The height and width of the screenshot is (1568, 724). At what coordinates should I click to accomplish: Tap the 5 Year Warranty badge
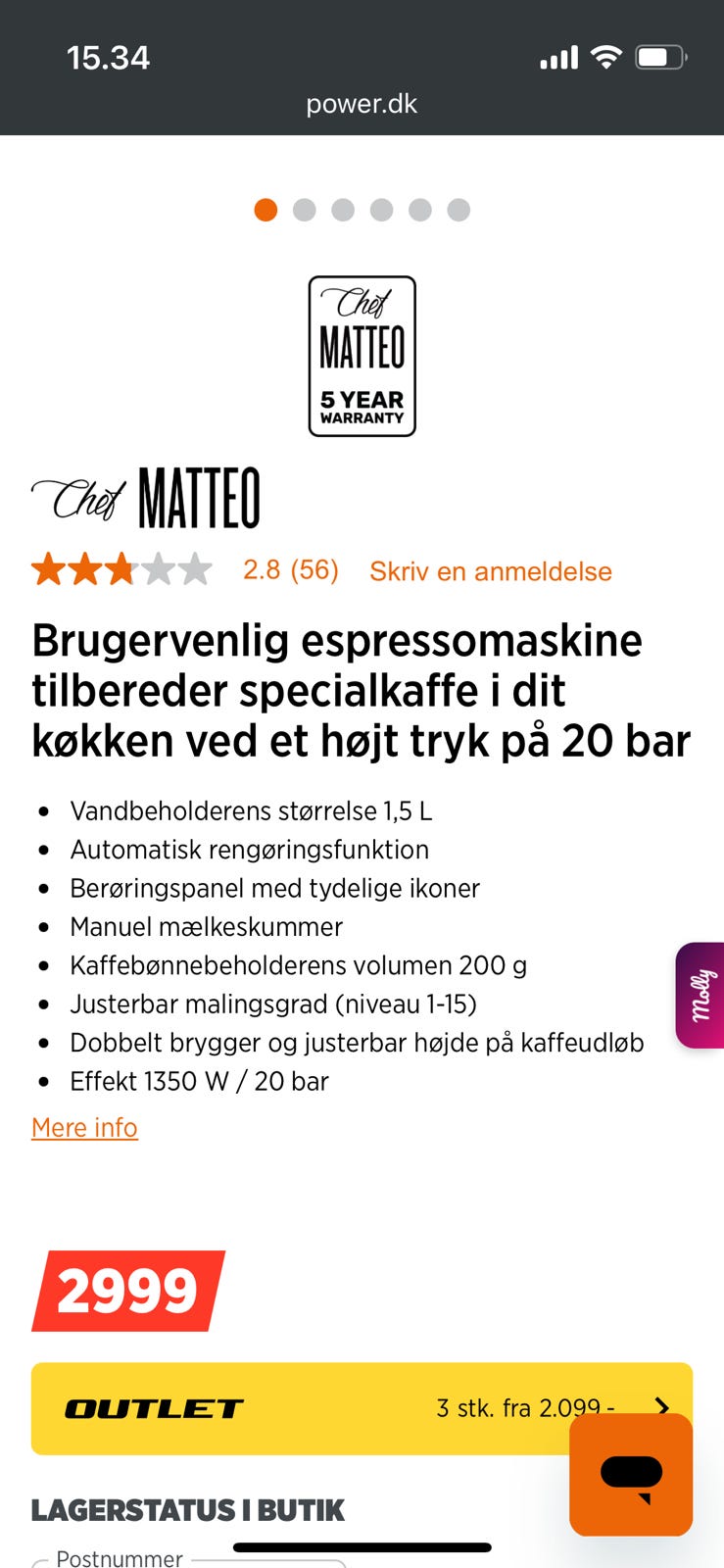(x=362, y=356)
